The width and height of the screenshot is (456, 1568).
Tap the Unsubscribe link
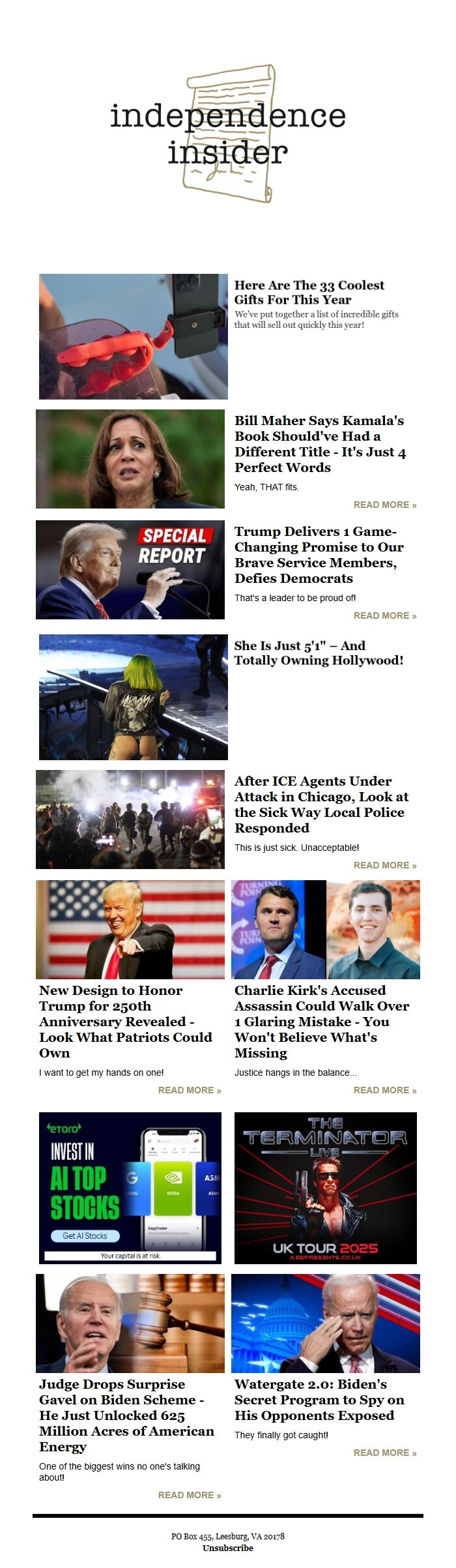point(227,1548)
